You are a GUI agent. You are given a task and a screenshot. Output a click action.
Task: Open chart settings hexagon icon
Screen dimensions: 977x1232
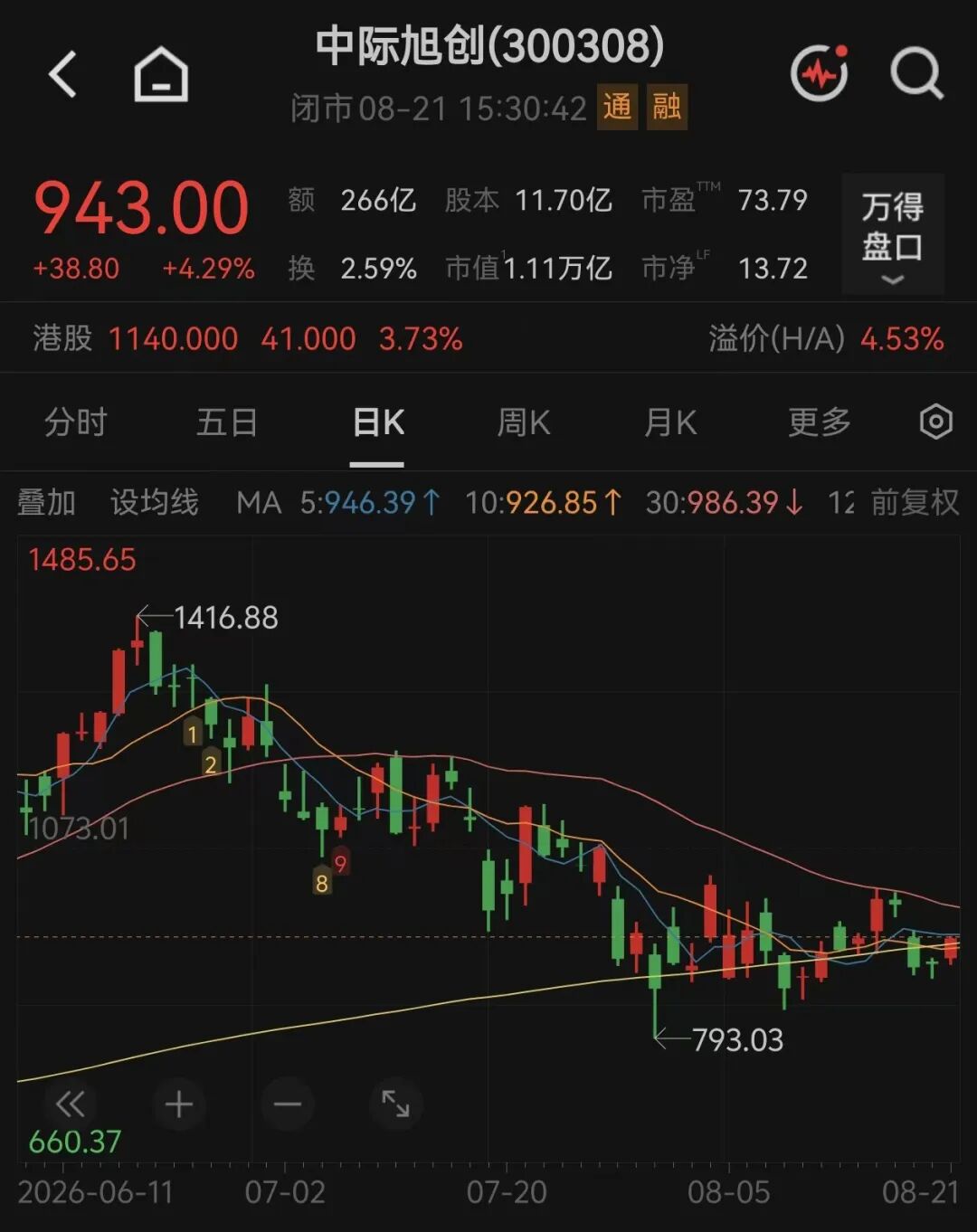(x=936, y=422)
